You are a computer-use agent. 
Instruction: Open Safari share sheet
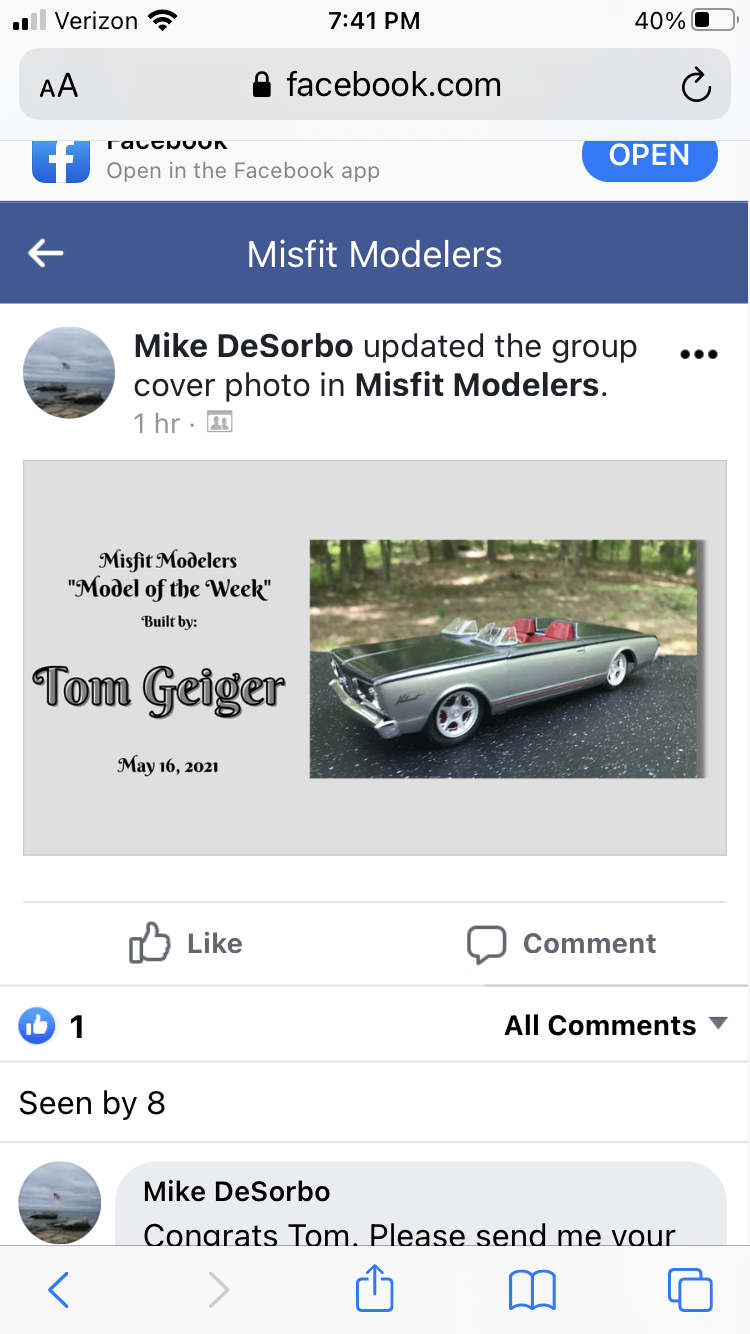pos(375,1290)
